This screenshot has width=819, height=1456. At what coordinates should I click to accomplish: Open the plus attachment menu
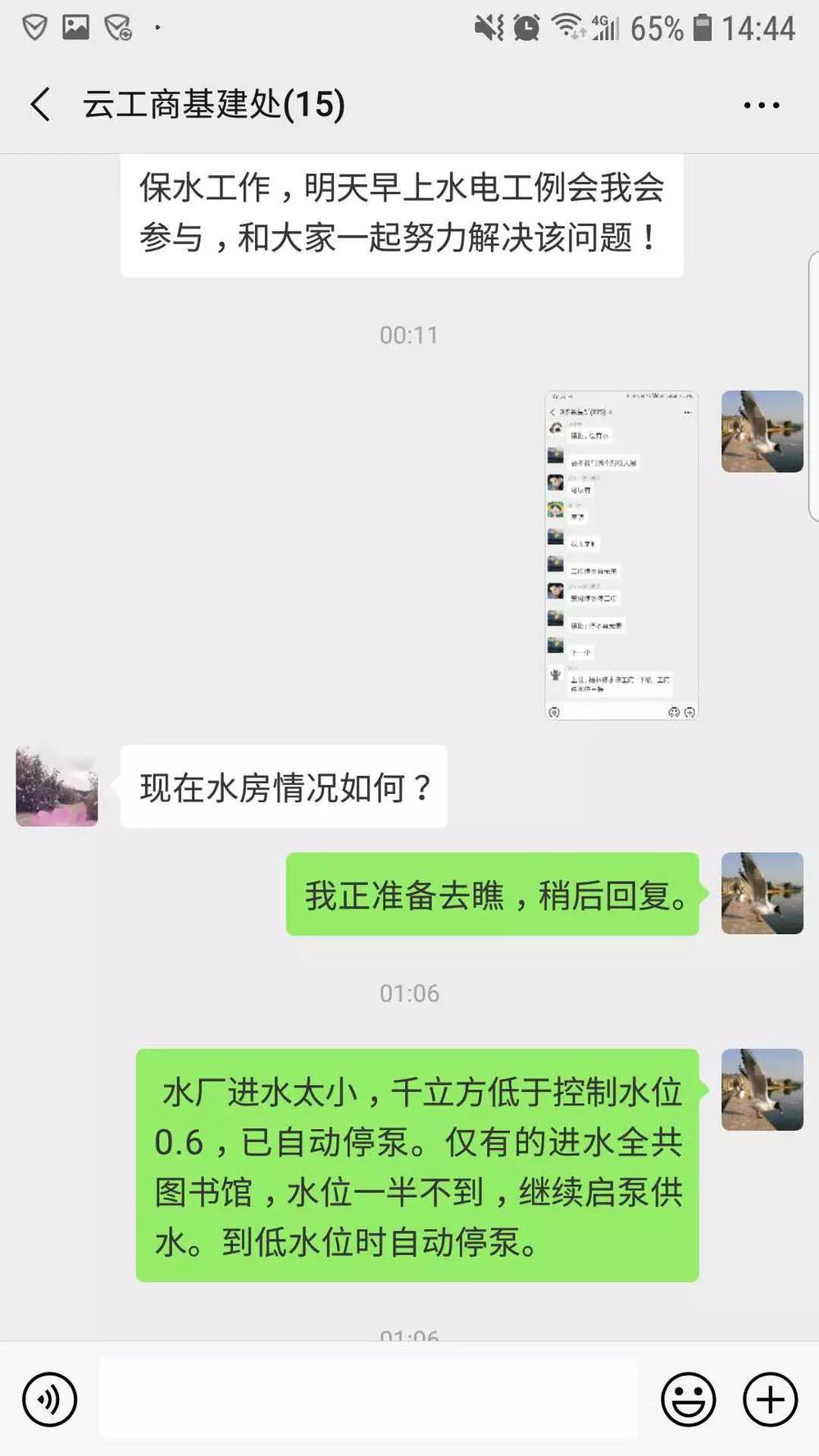point(770,1399)
